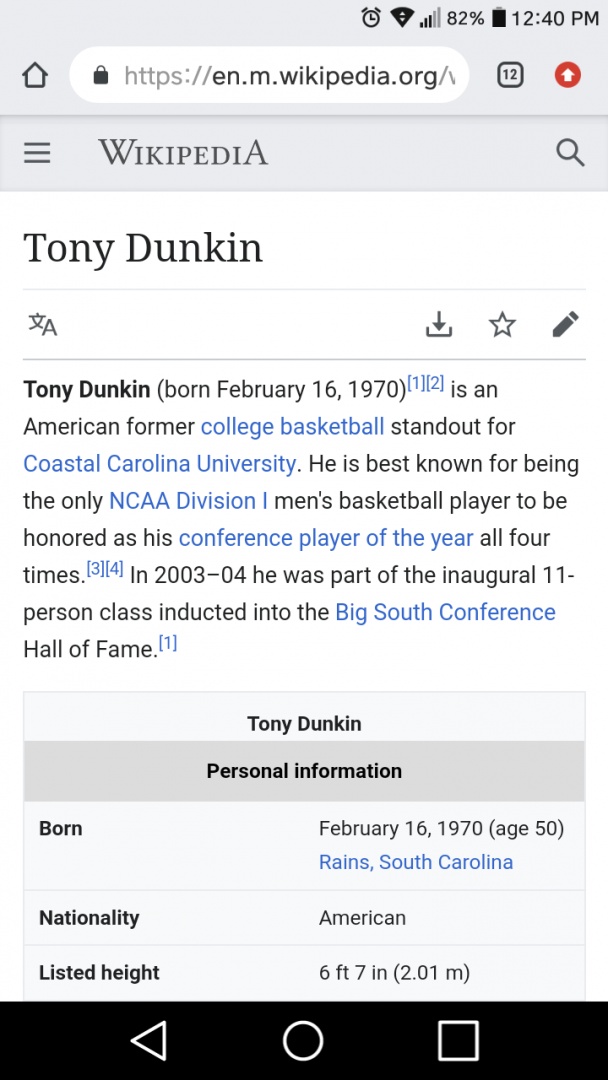Search Wikipedia with the magnifier icon
This screenshot has width=608, height=1080.
tap(570, 153)
